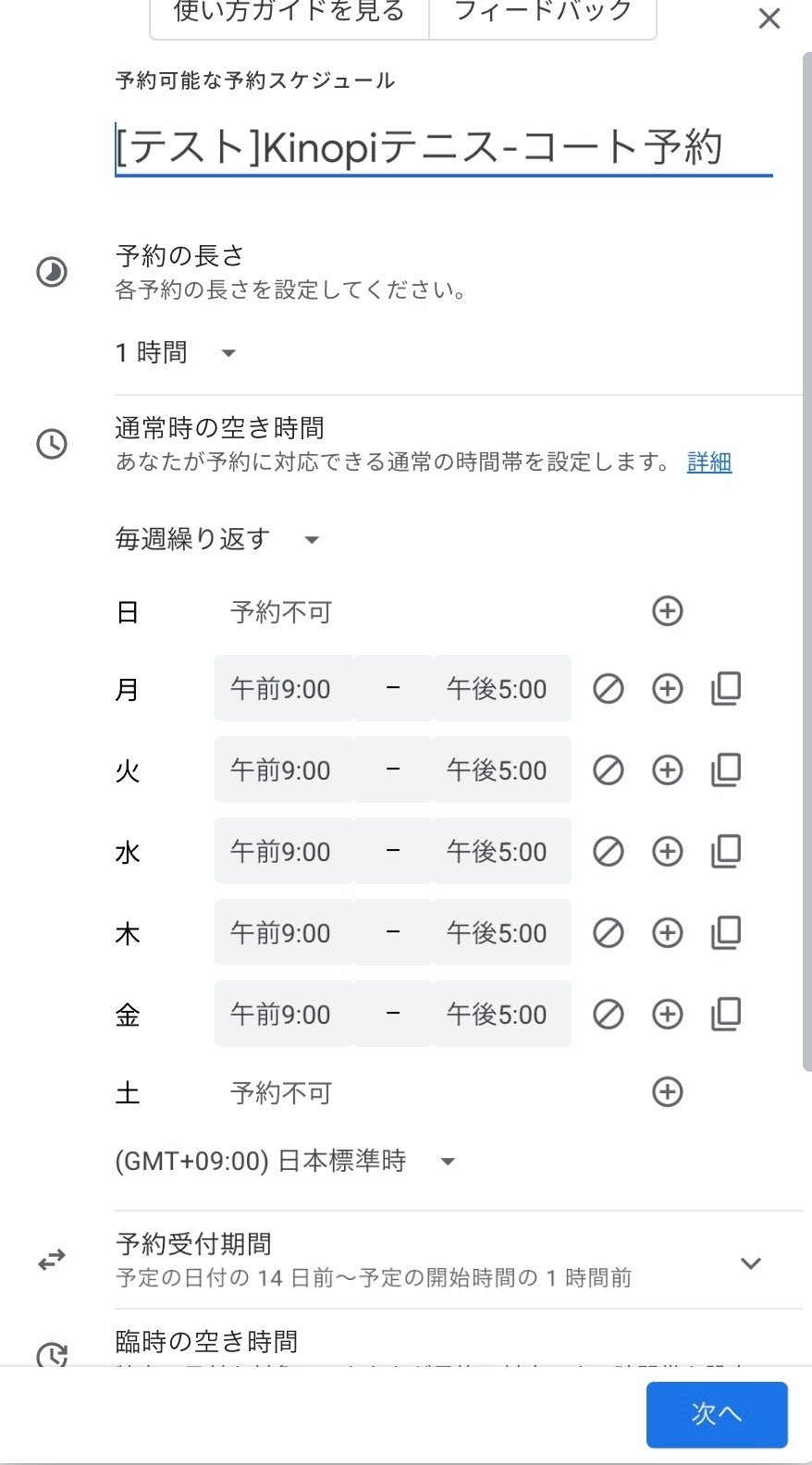This screenshot has width=812, height=1465.
Task: Copy Wednesday's hours to other days
Action: pos(726,851)
